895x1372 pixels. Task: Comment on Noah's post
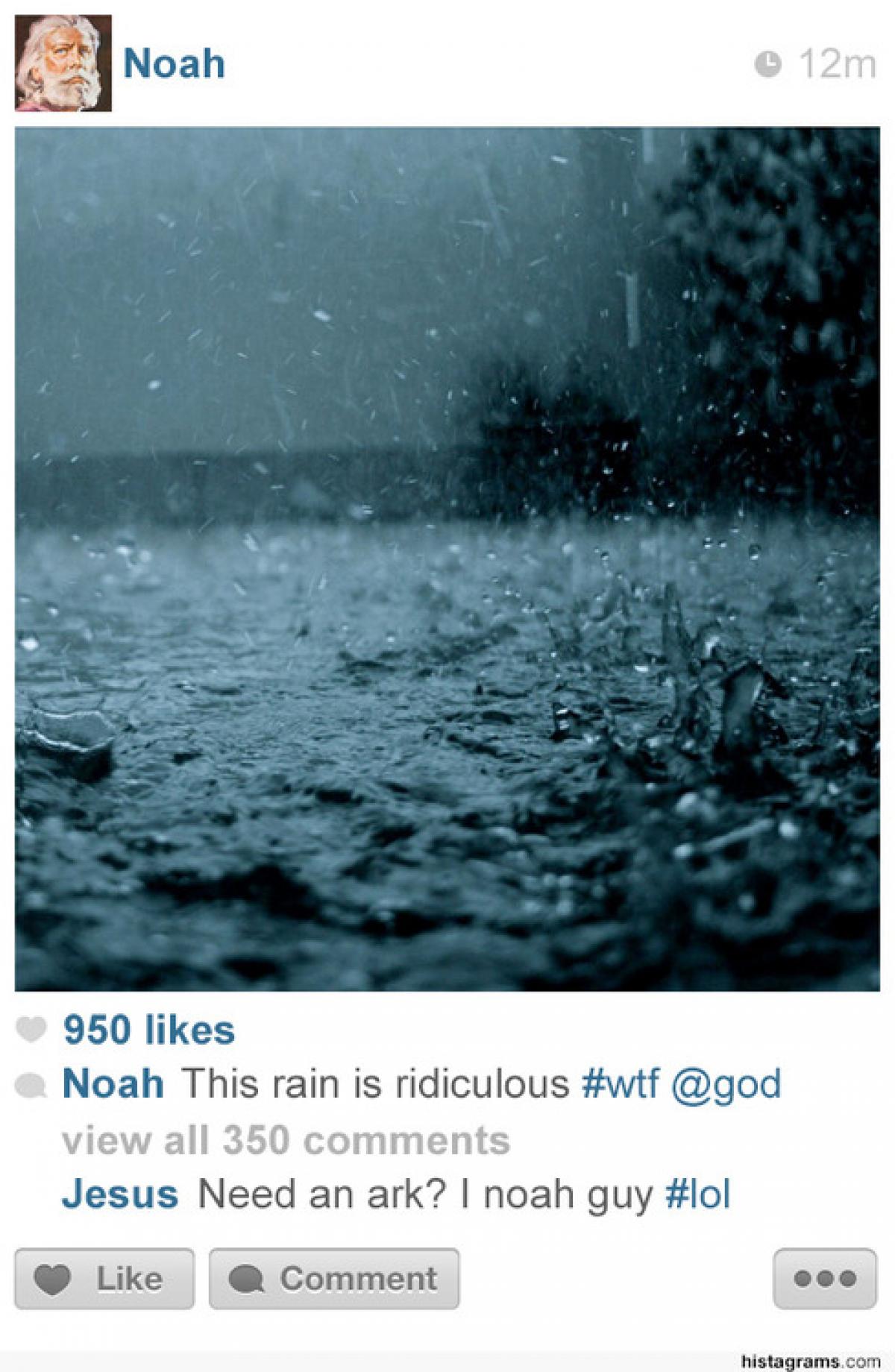(x=334, y=1279)
